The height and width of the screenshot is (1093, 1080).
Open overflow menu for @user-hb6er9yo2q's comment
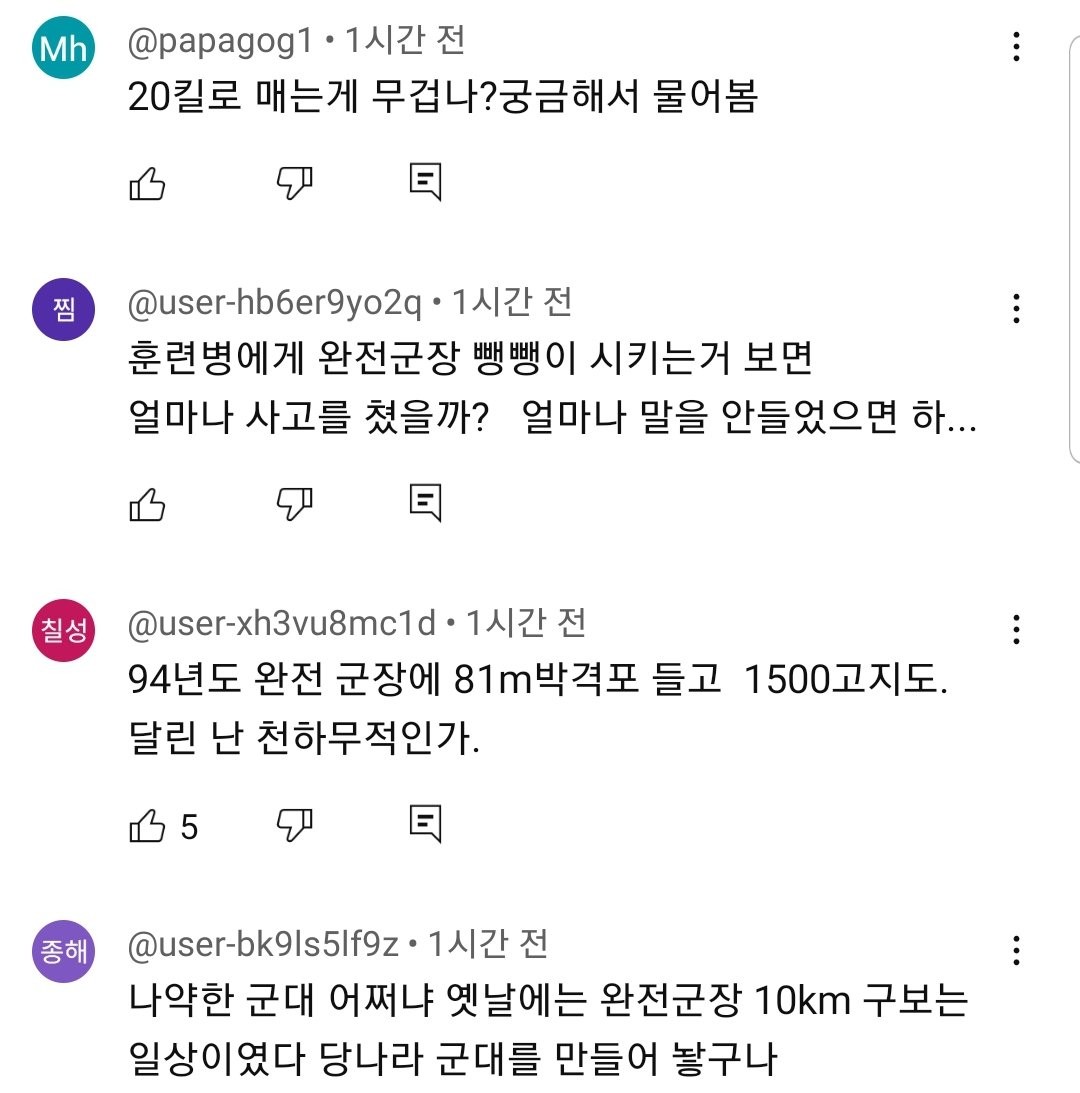(1016, 309)
